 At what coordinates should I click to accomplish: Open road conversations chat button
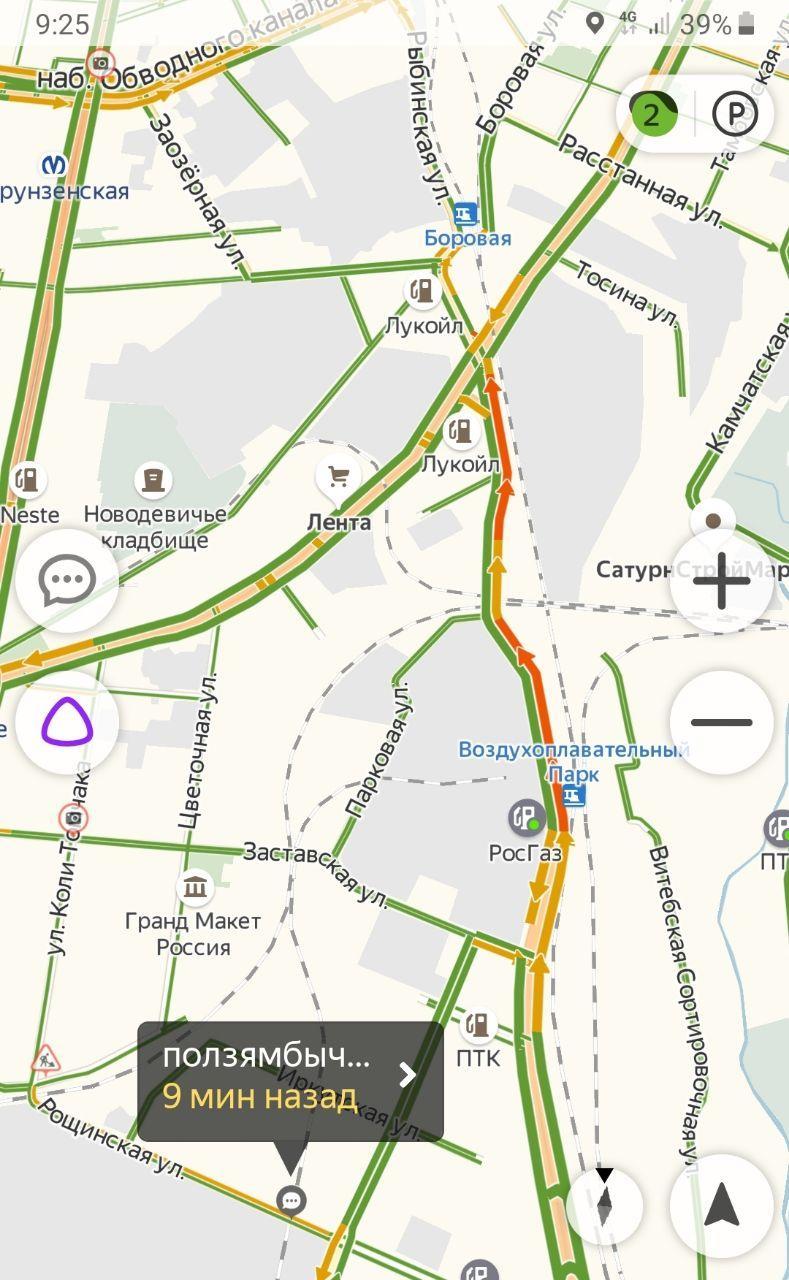[66, 581]
